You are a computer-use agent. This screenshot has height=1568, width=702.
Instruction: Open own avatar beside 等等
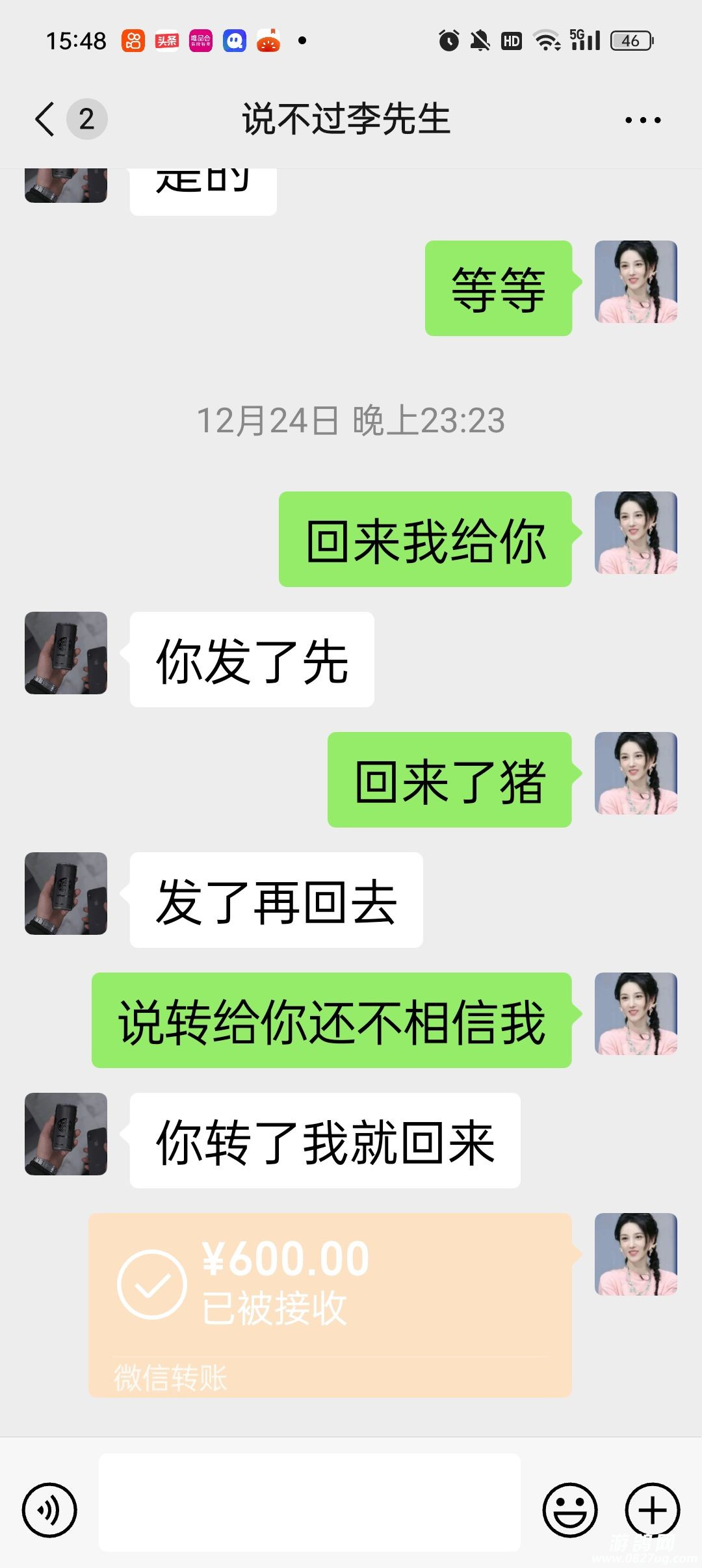pos(636,281)
